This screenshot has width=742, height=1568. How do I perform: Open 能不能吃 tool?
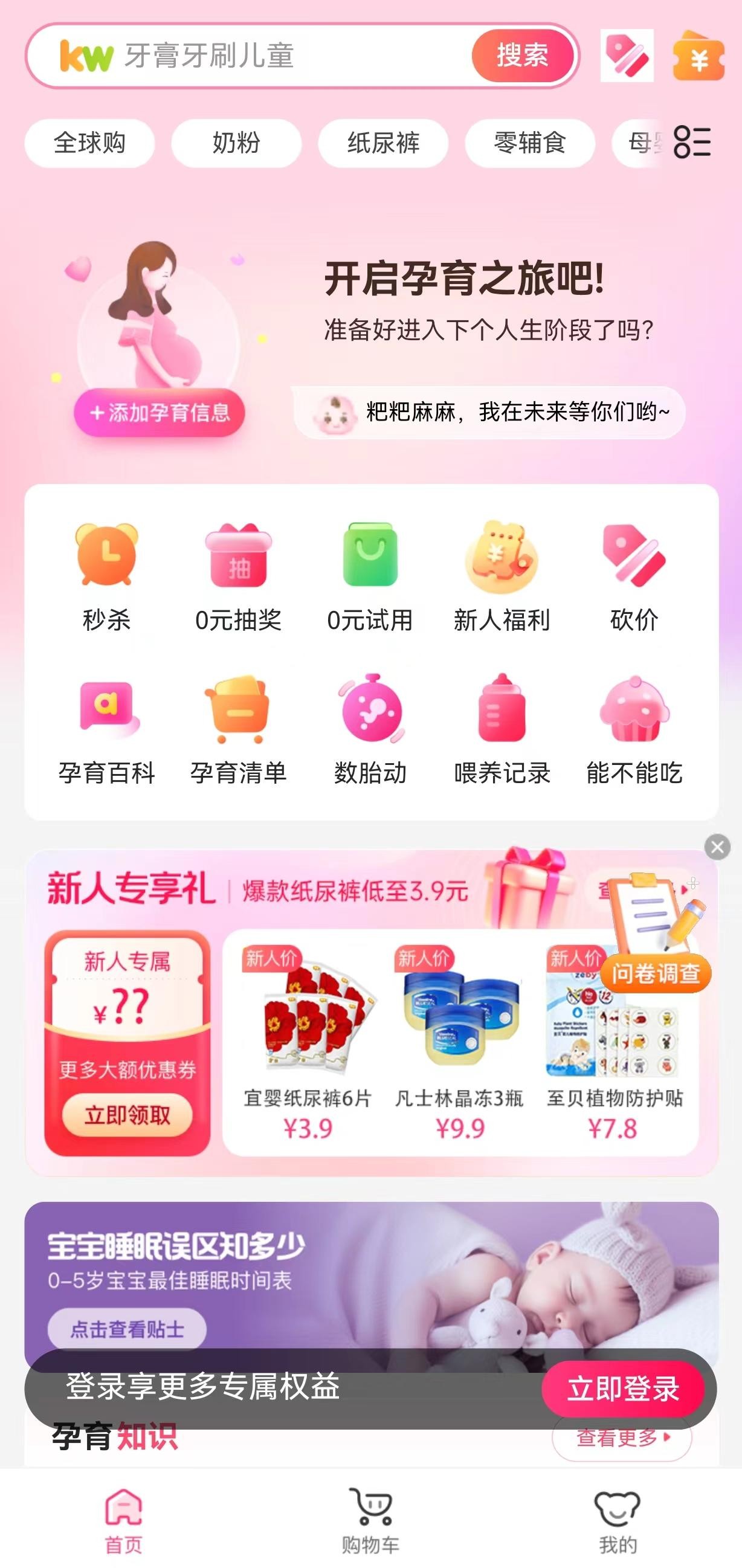[x=634, y=729]
